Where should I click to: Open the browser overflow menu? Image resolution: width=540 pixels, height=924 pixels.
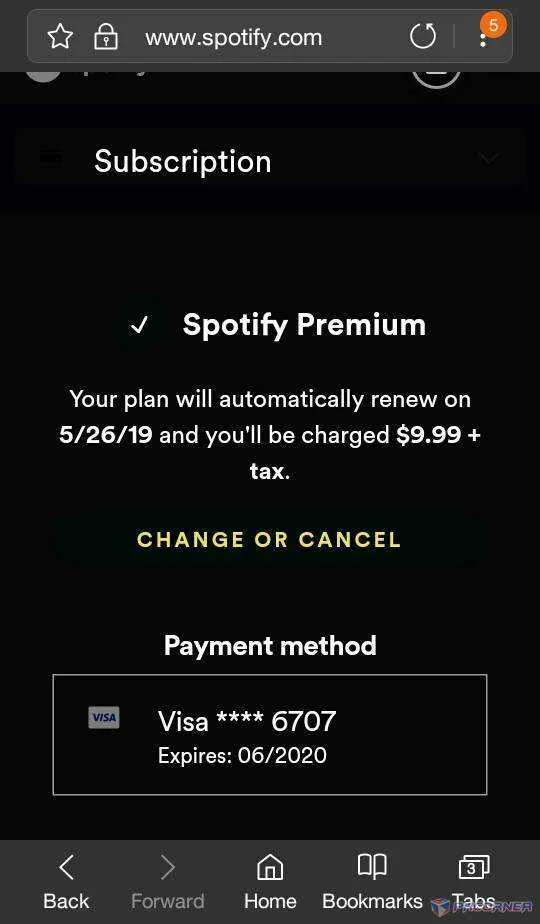click(x=483, y=39)
